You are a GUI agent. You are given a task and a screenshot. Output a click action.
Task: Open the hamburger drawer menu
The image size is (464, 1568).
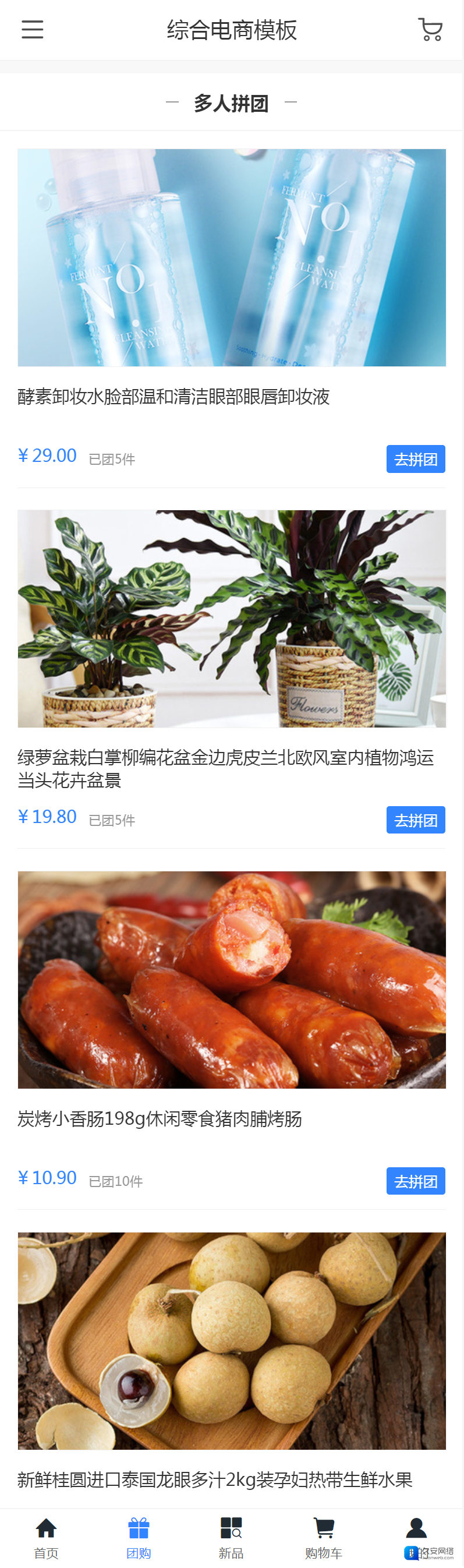pos(32,29)
